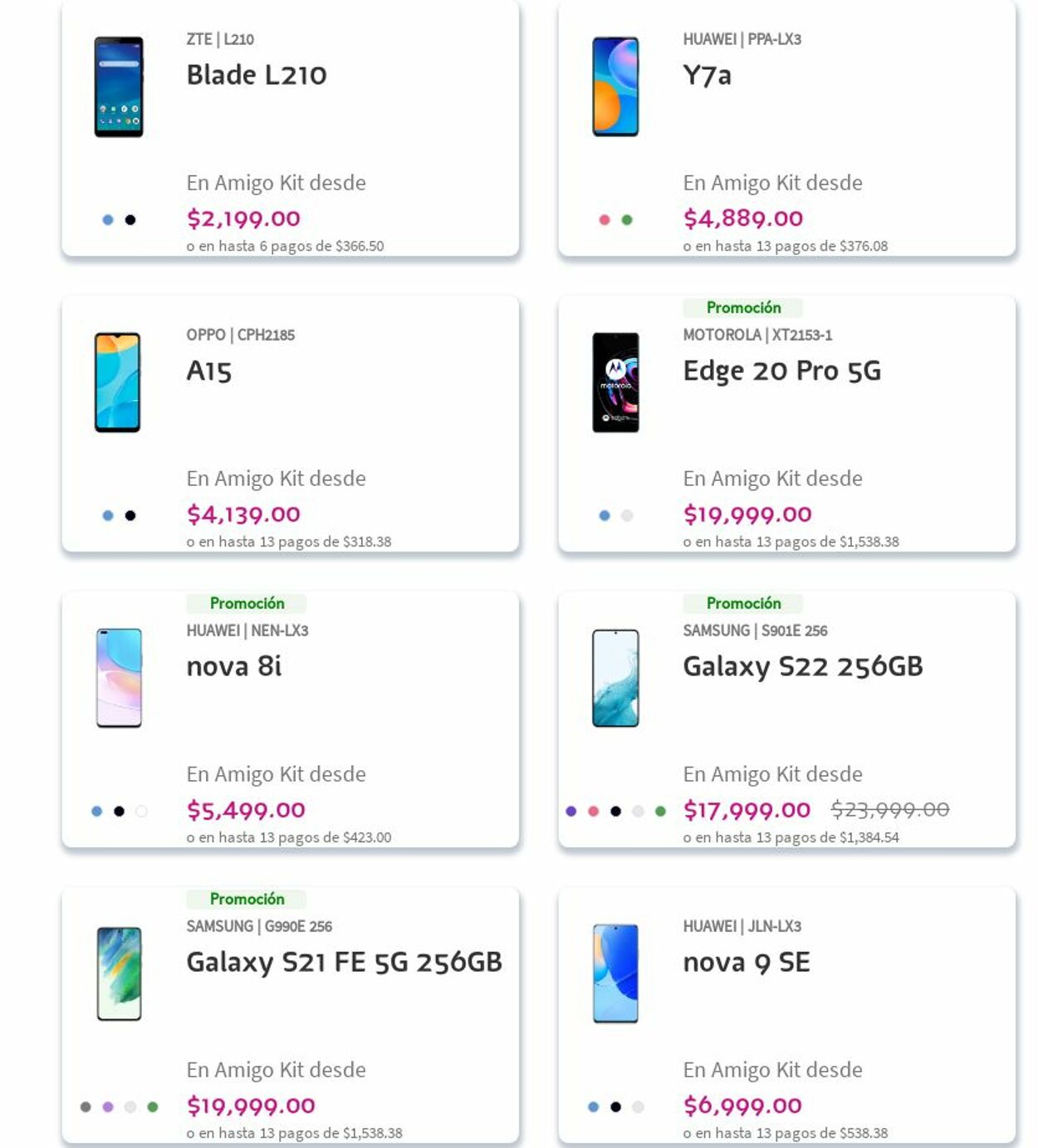Screen dimensions: 1038x1148
Task: Click the Huawei nova 8i product photo
Action: click(119, 677)
